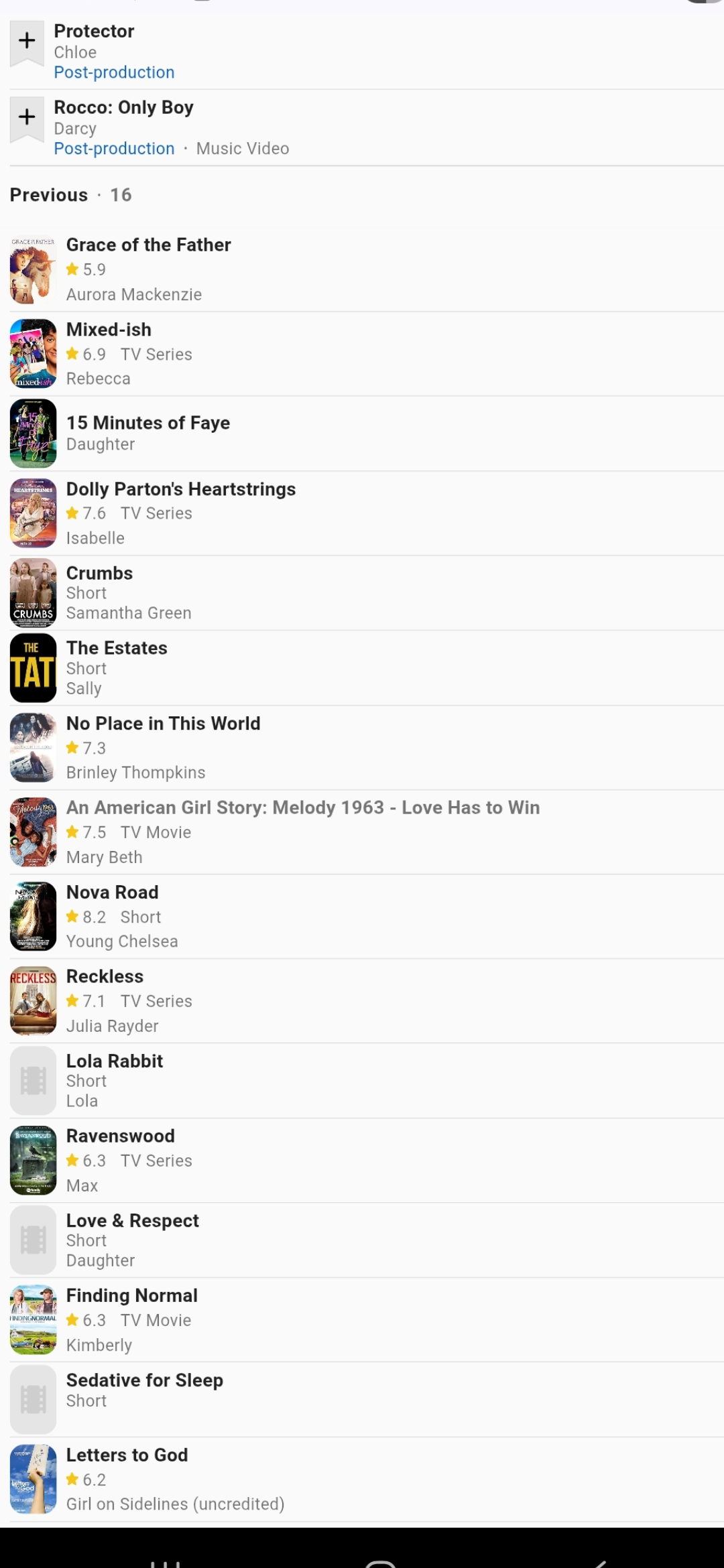Viewport: 724px width, 1568px height.
Task: Add Rocco: Only Boy to watchlist
Action: pos(27,119)
